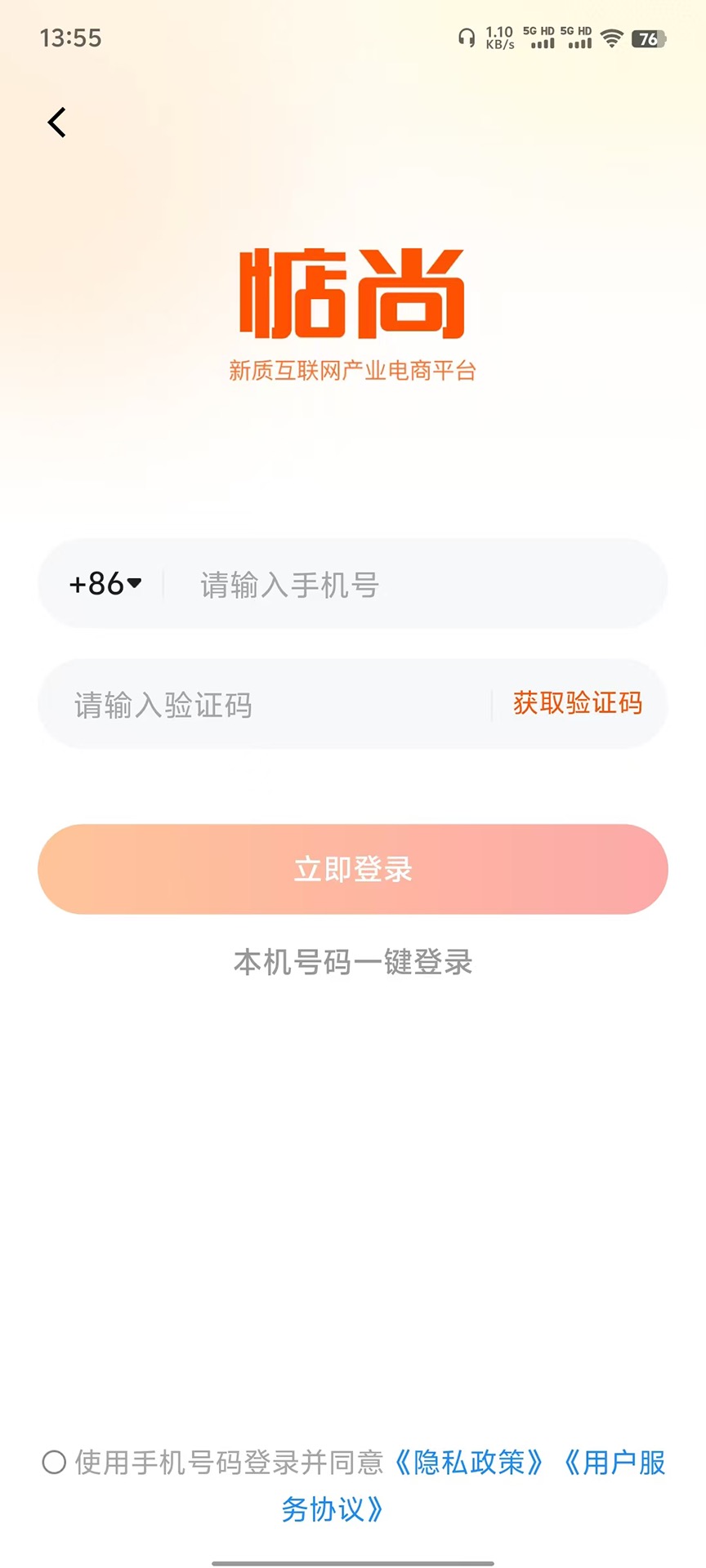This screenshot has width=706, height=1568.
Task: Tap the network speed indicator 1.10 KB/s
Action: pos(498,38)
